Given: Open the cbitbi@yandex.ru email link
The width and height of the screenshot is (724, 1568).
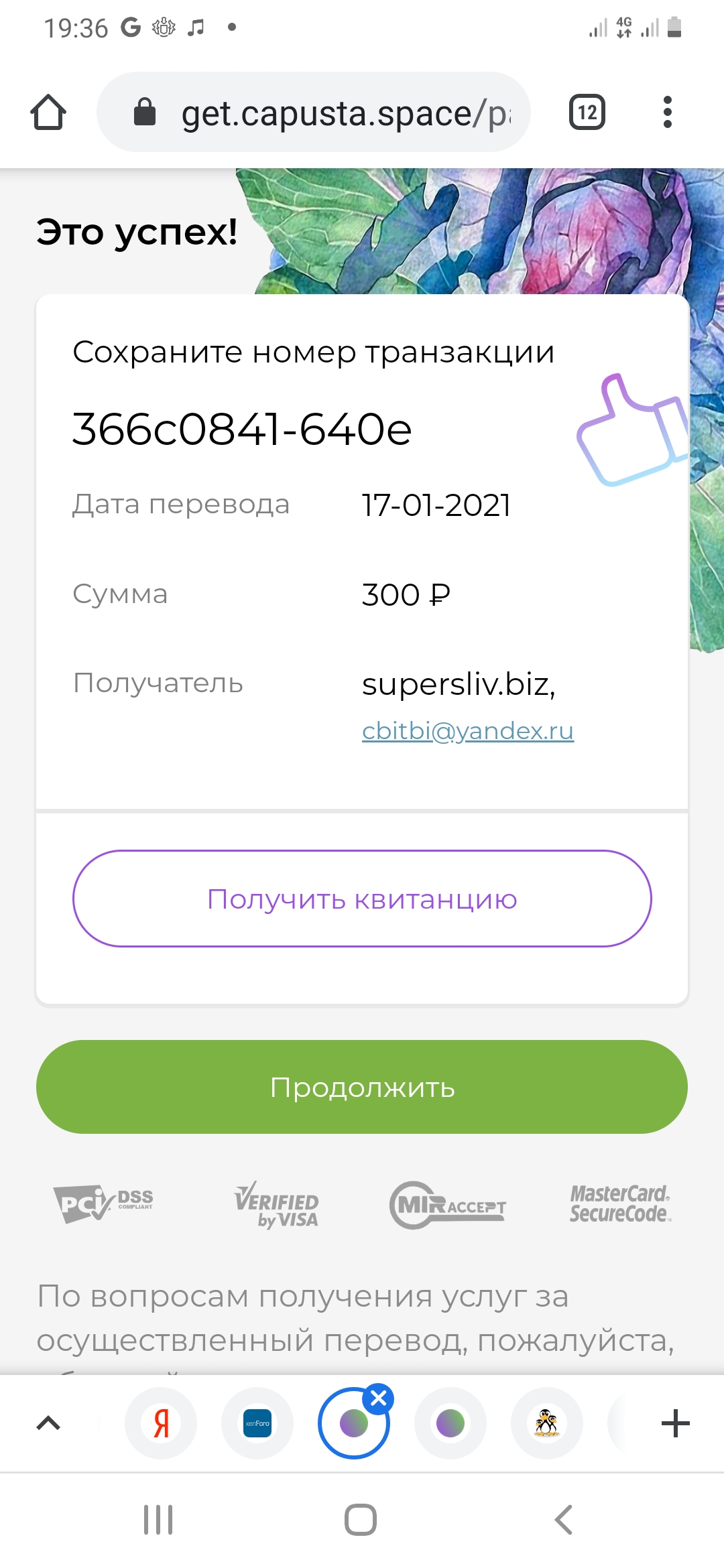Looking at the screenshot, I should [468, 730].
